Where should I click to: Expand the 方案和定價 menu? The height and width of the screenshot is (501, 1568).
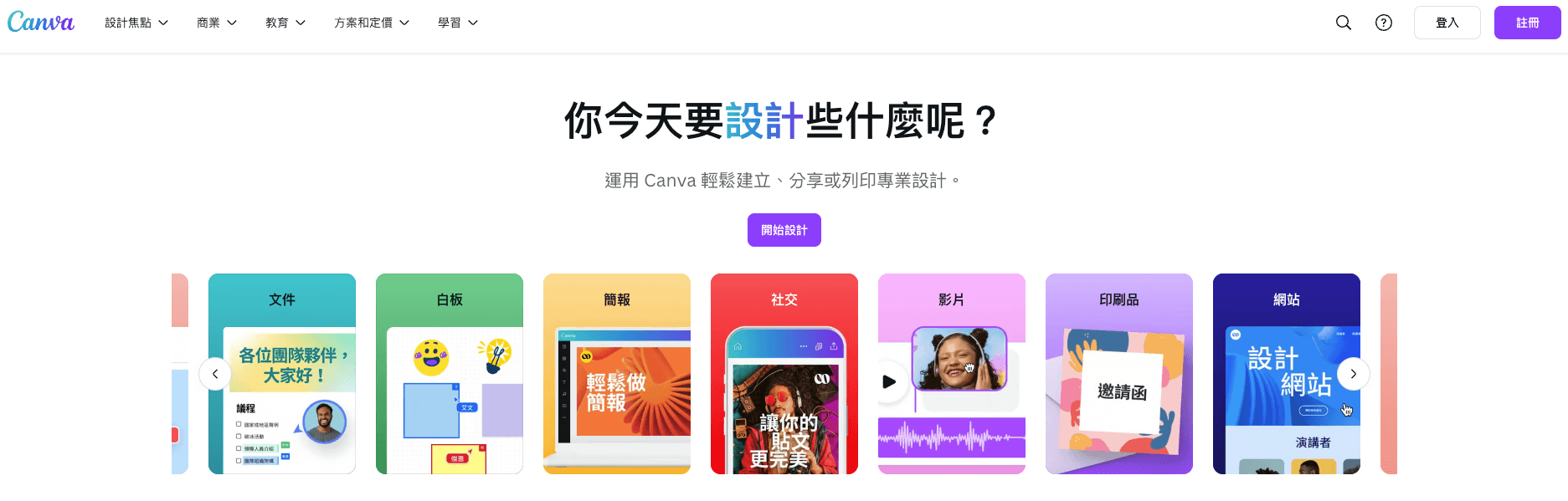372,23
